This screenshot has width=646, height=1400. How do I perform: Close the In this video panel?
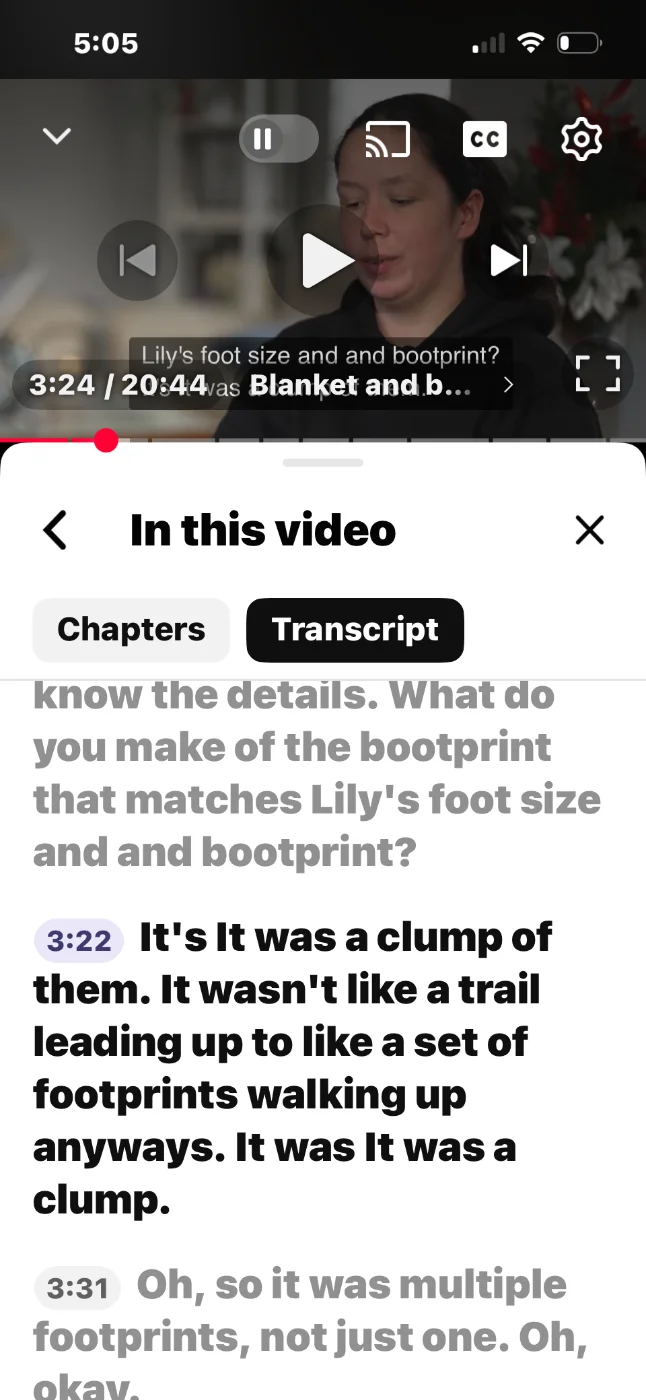[x=590, y=530]
